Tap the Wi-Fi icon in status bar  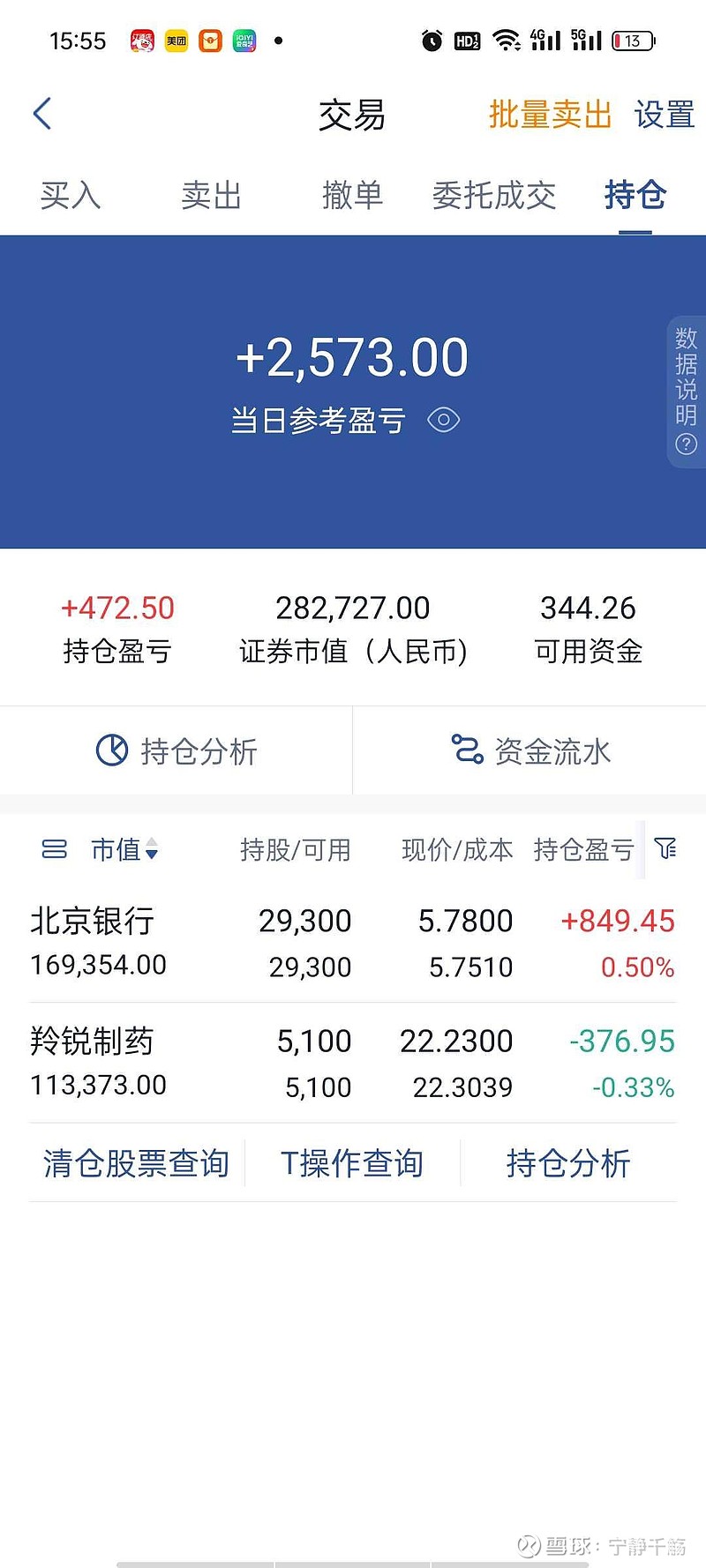coord(505,39)
